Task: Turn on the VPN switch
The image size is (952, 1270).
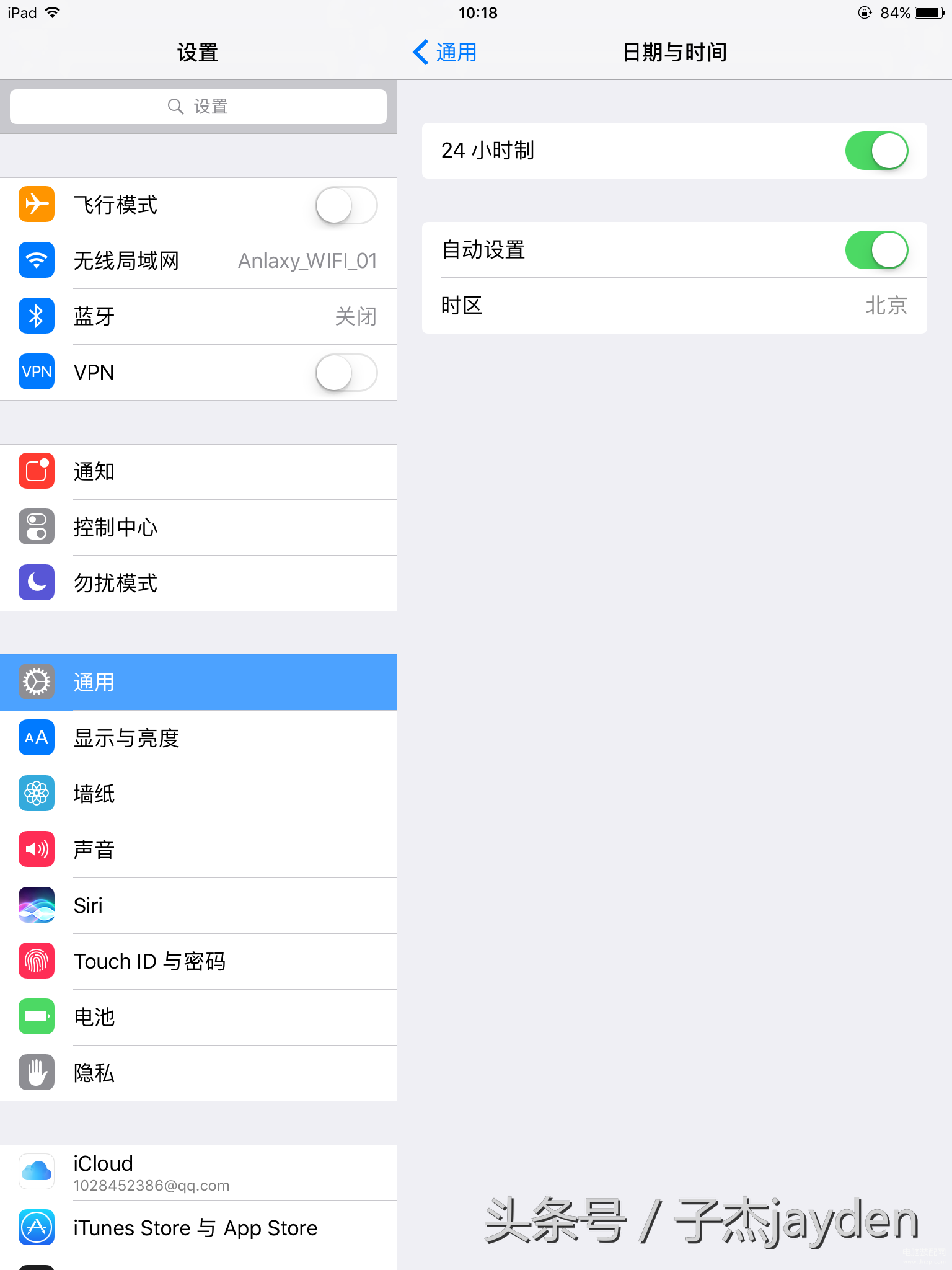Action: [346, 373]
